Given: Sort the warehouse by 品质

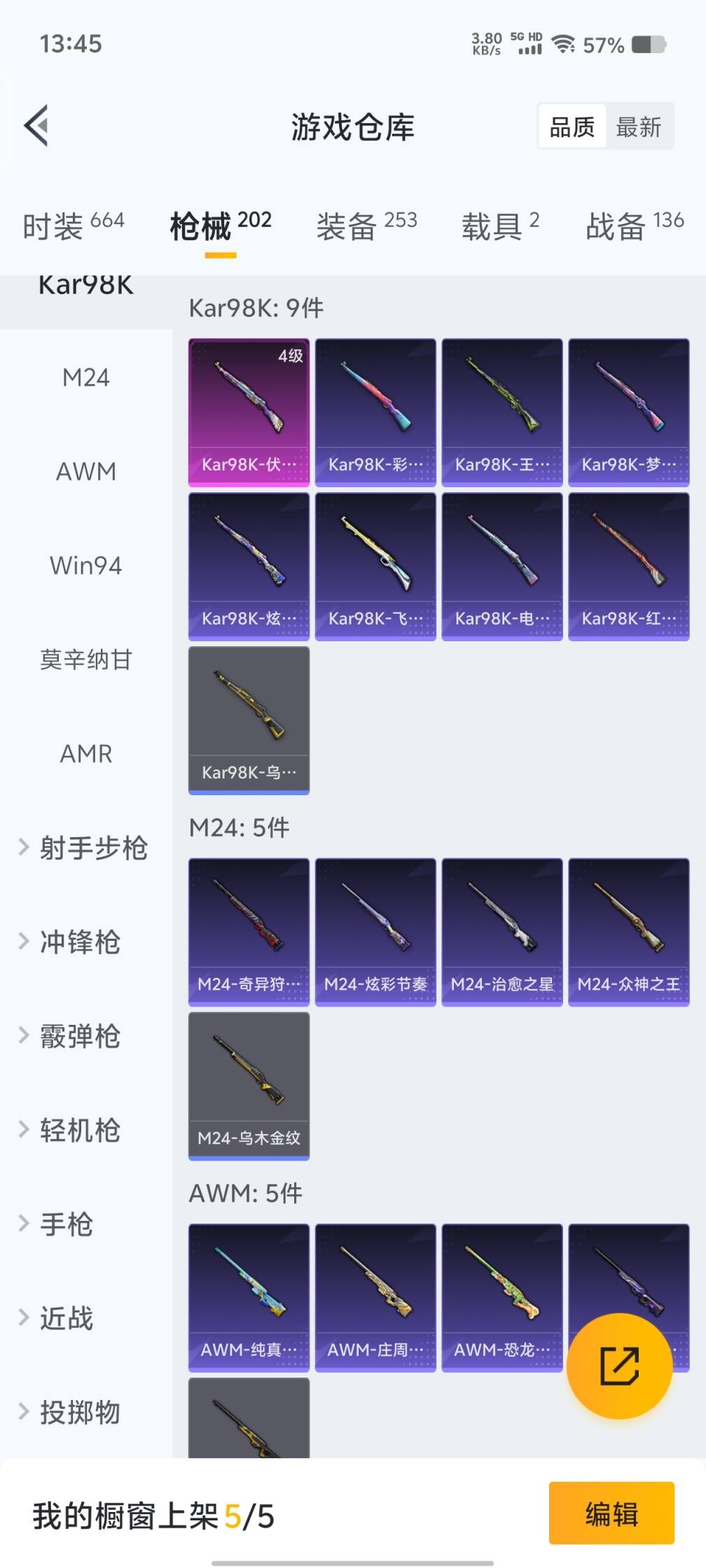Looking at the screenshot, I should click(x=572, y=127).
